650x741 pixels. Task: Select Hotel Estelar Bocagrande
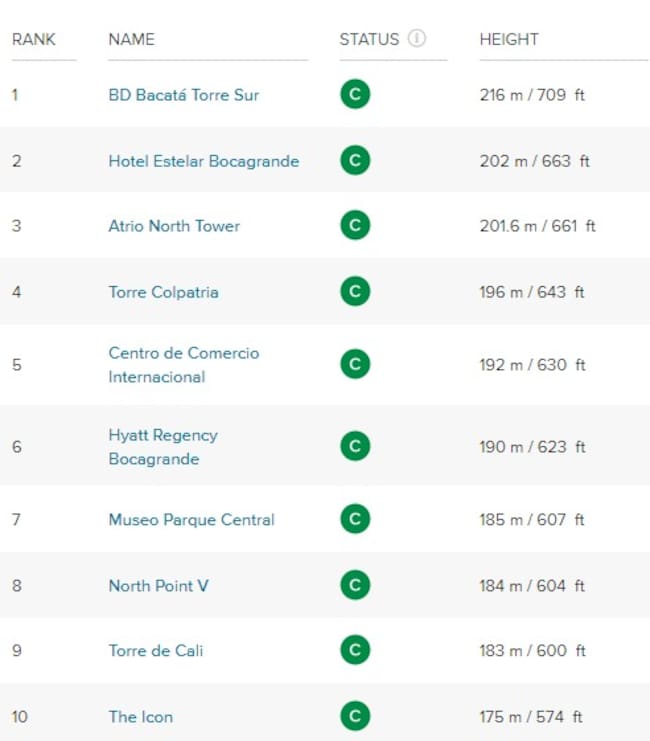[203, 161]
